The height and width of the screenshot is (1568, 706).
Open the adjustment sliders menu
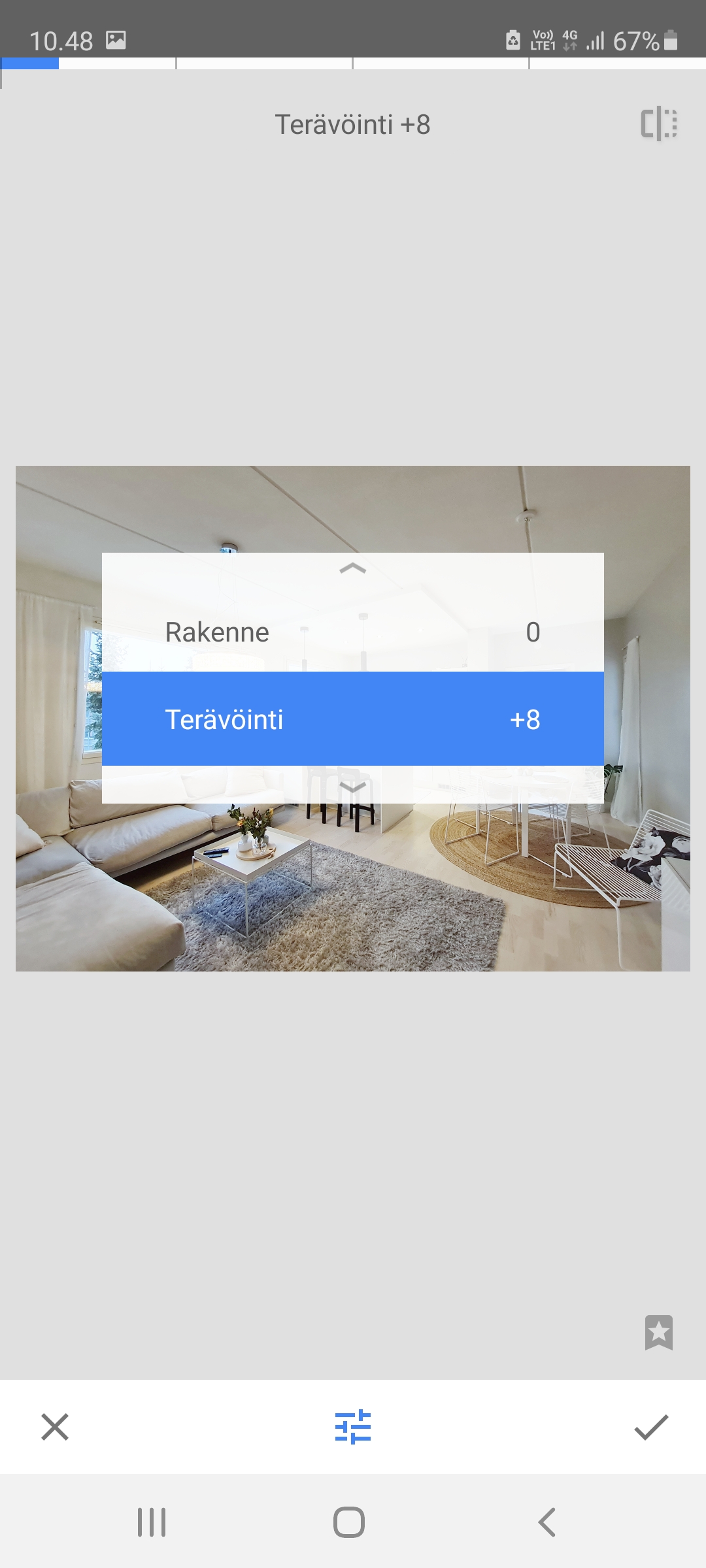pos(353,1427)
